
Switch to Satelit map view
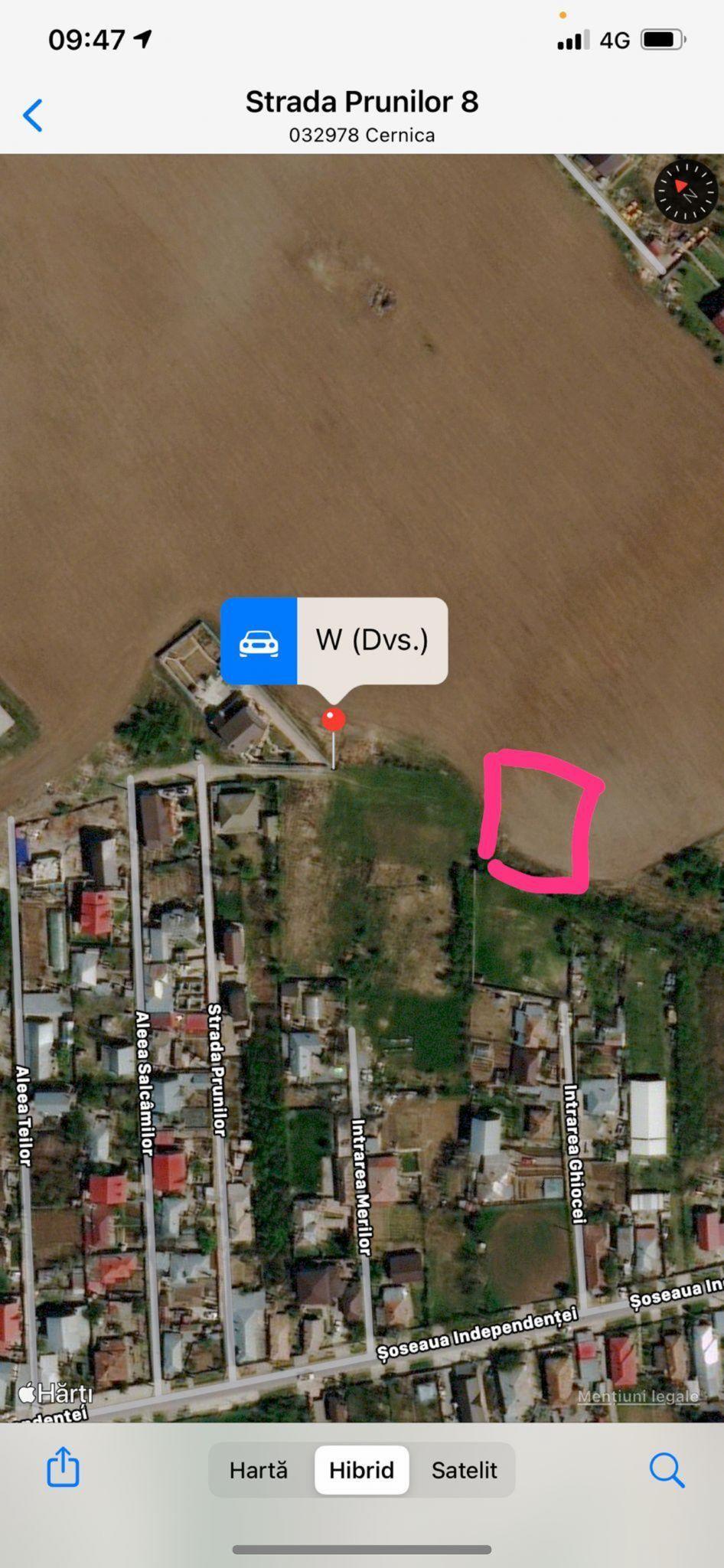pyautogui.click(x=464, y=1470)
